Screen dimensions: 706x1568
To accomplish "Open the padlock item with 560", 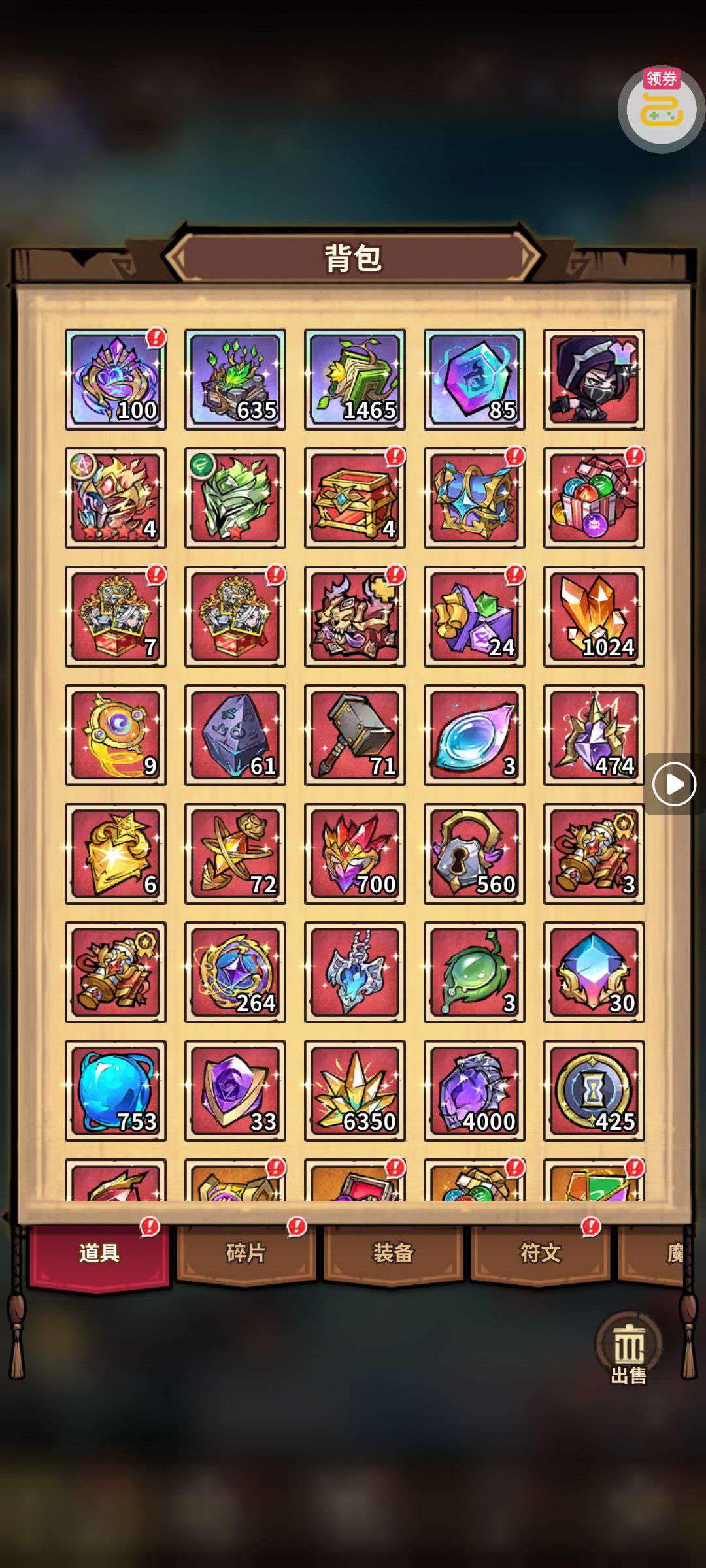I will pyautogui.click(x=474, y=853).
